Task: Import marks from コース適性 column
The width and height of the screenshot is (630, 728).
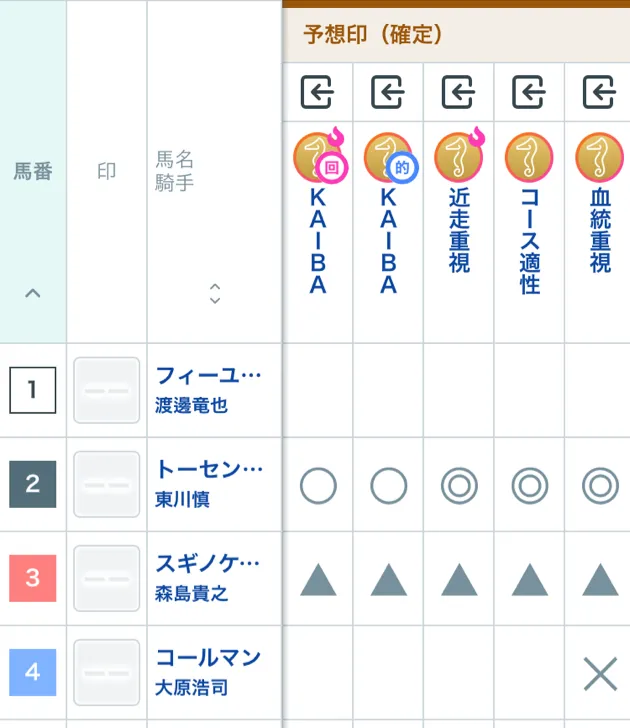Action: pyautogui.click(x=529, y=93)
